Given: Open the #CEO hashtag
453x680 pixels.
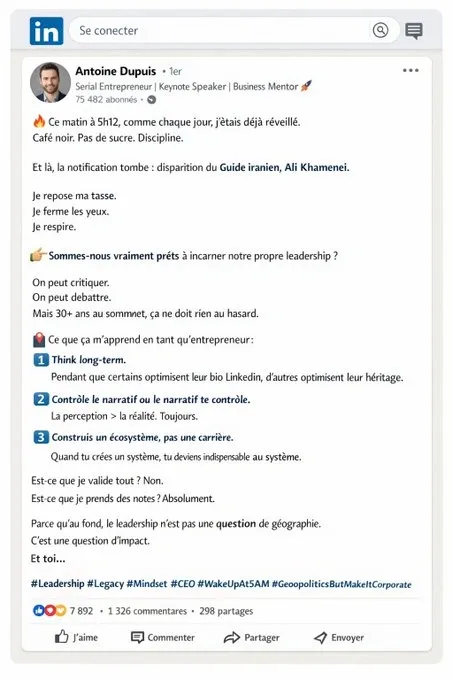Looking at the screenshot, I should coord(183,584).
